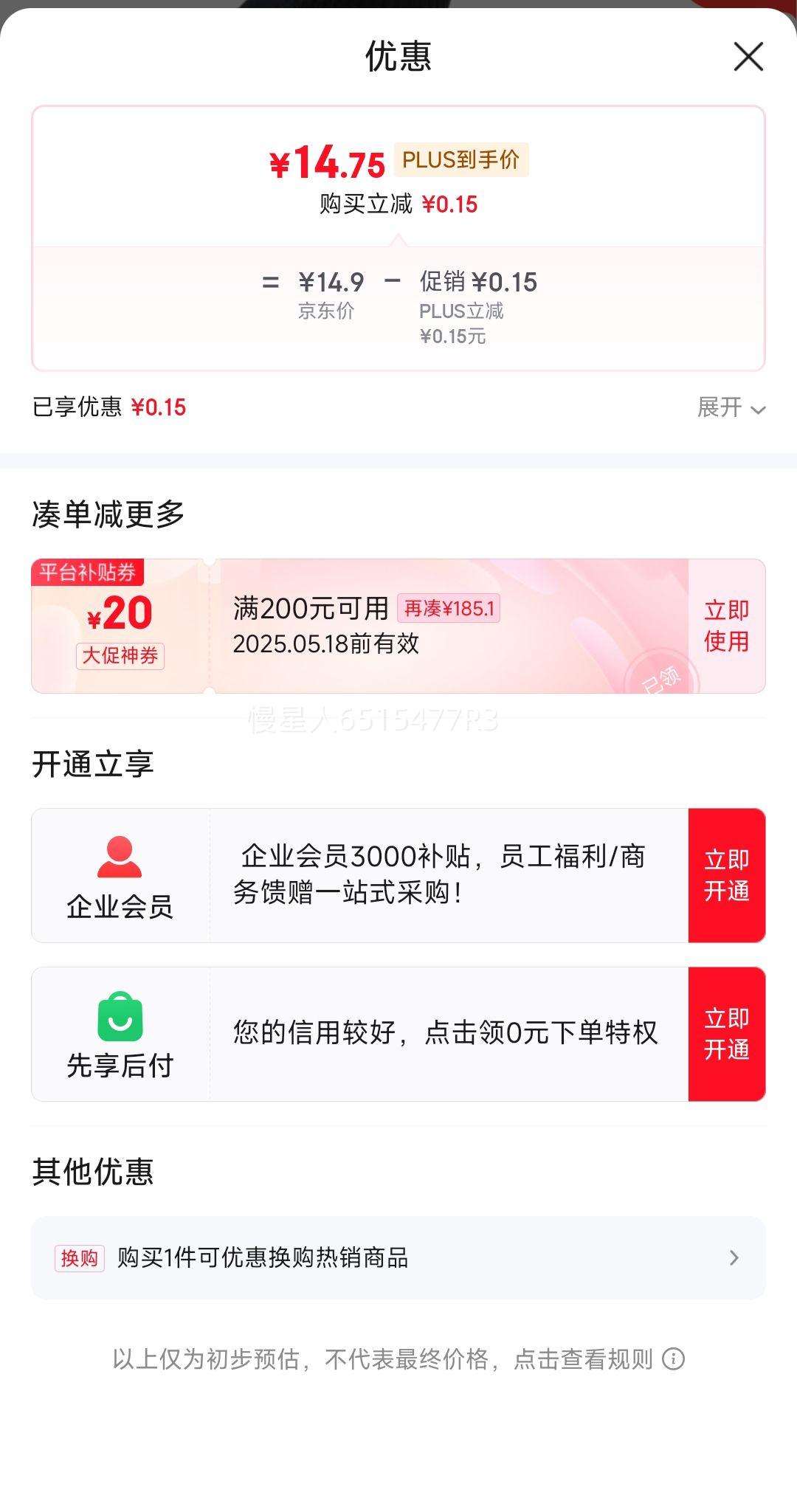Tap 立即开通 for 先享后付
The width and height of the screenshot is (797, 1512).
726,1034
